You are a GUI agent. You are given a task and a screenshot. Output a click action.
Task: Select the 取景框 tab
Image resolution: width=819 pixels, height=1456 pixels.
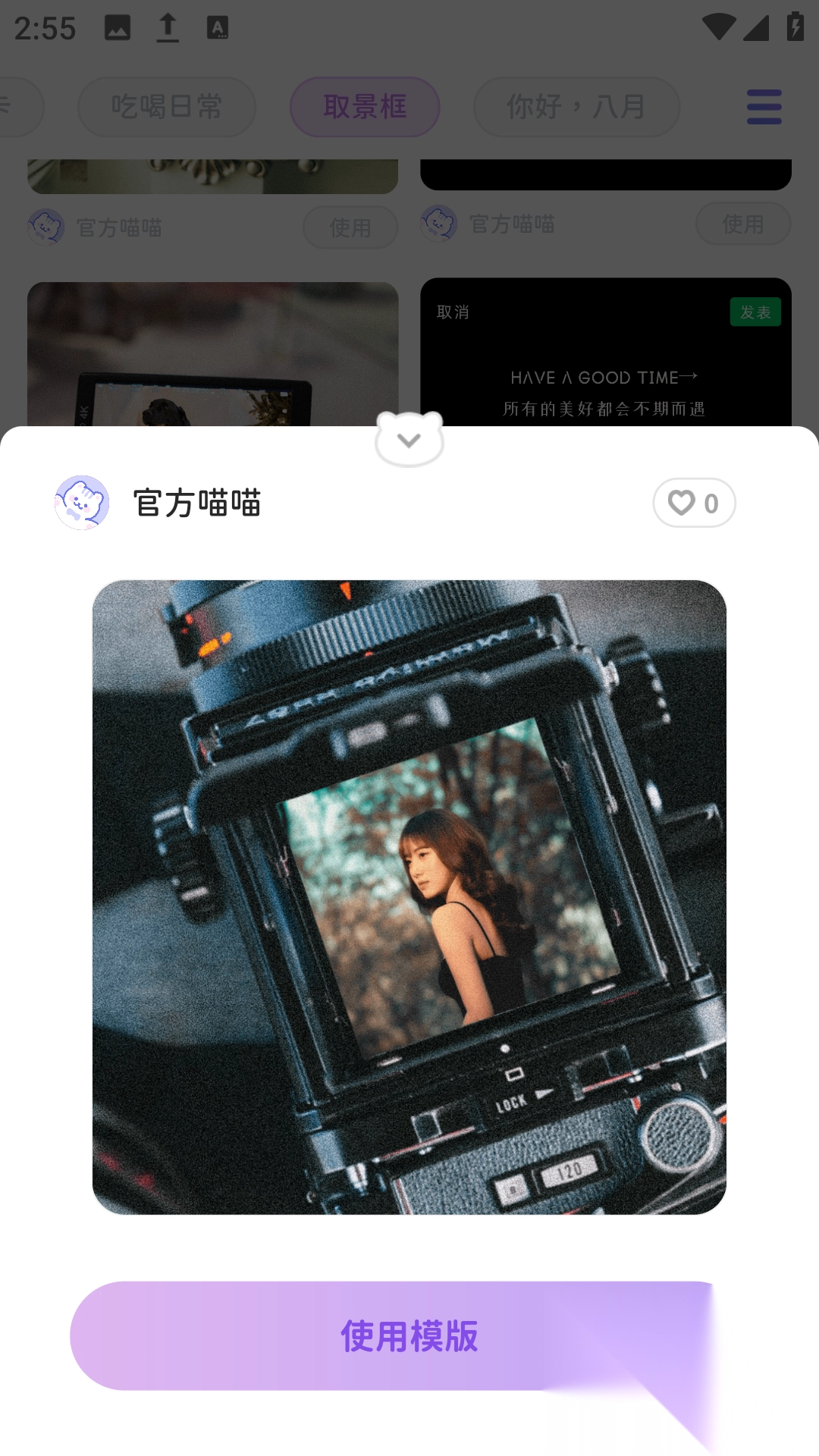365,108
